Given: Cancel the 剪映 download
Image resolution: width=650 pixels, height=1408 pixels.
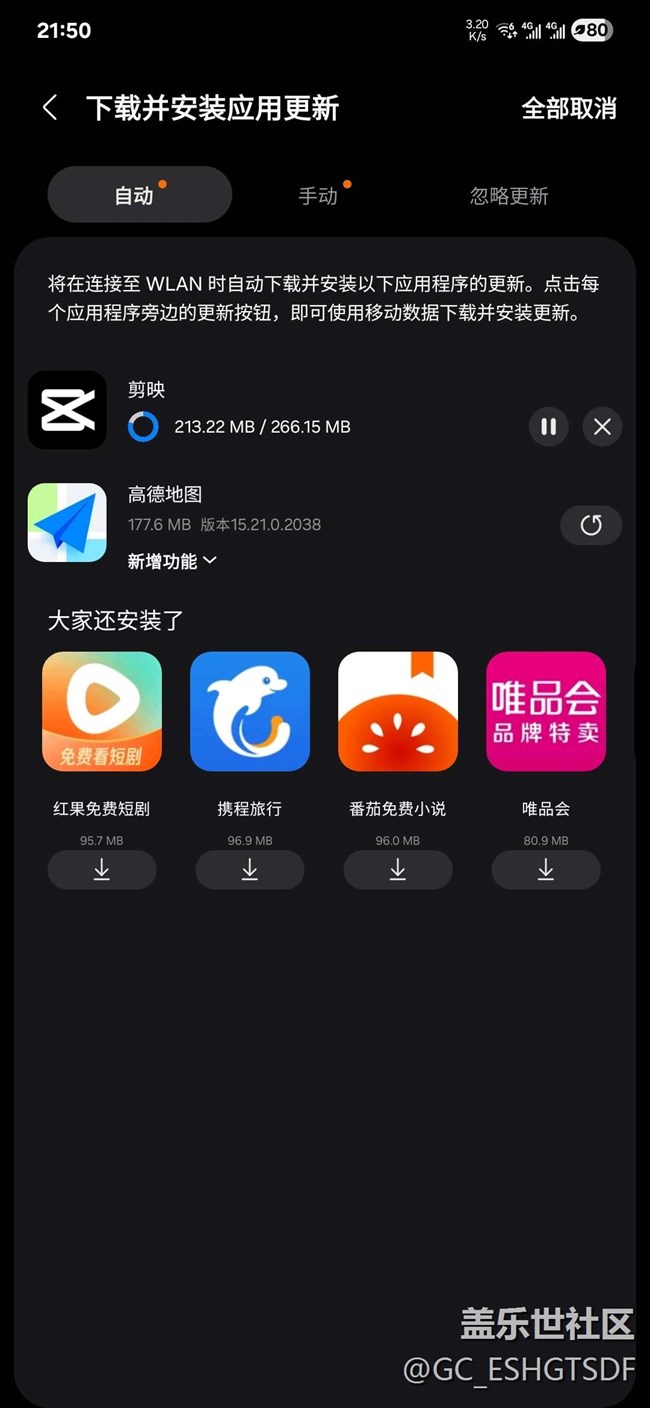Looking at the screenshot, I should coord(602,427).
